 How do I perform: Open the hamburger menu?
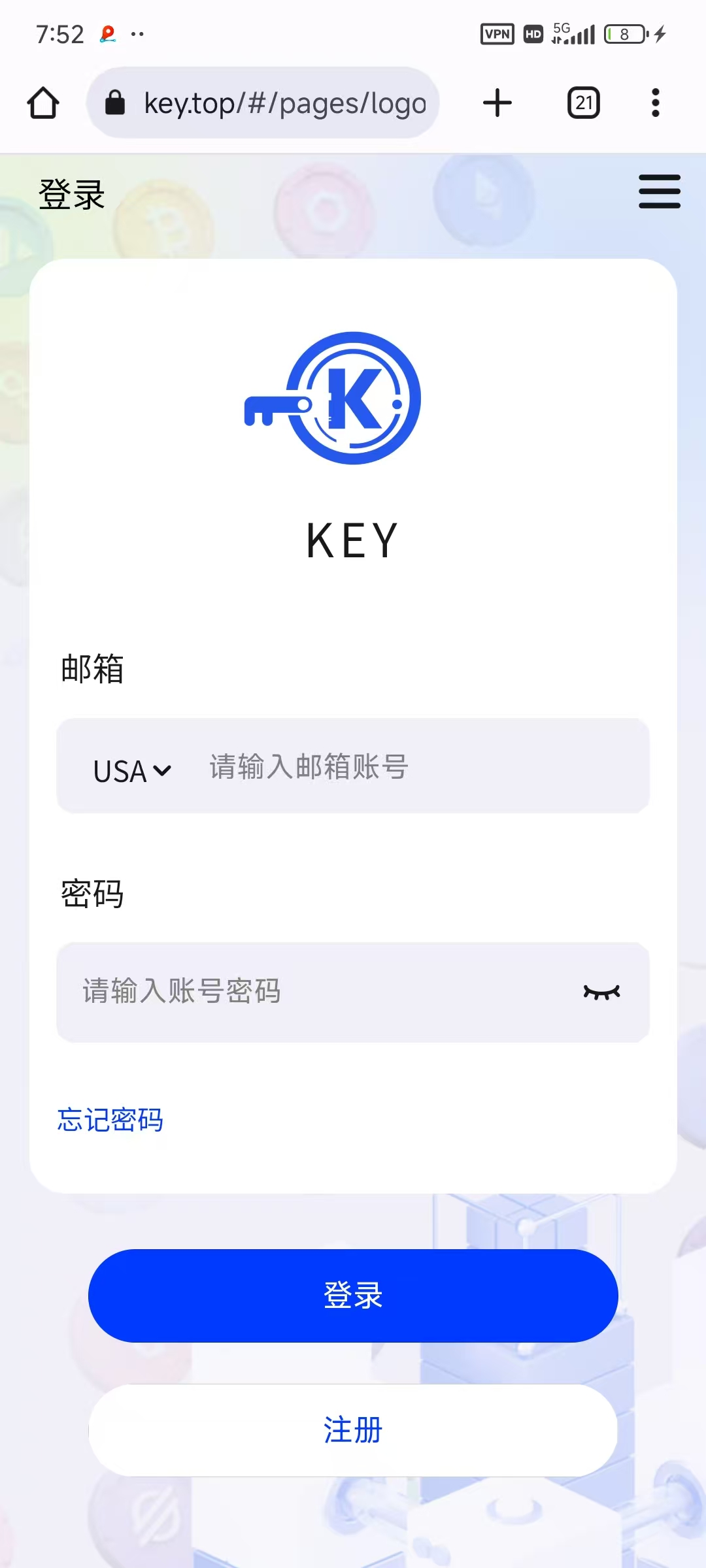[x=659, y=191]
